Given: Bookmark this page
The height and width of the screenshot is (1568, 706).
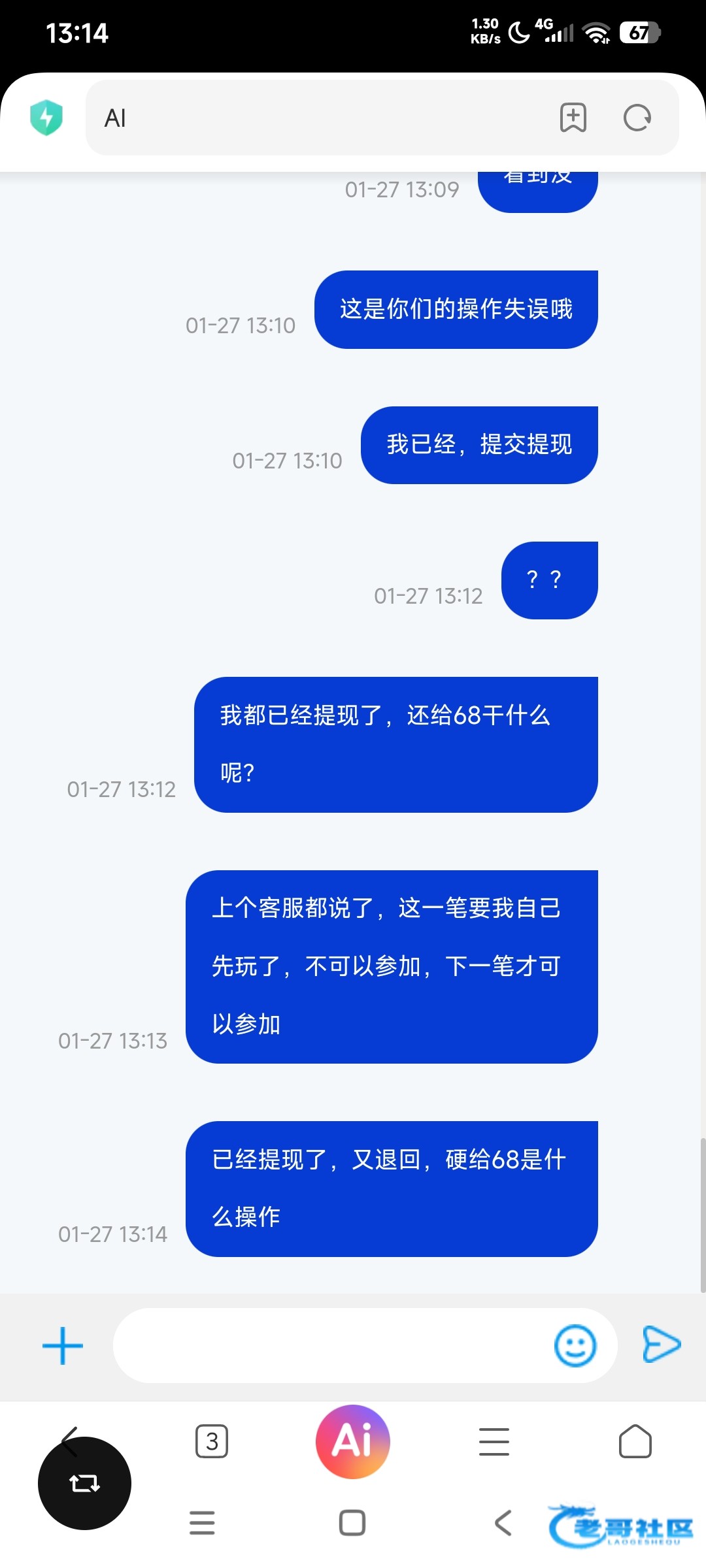Looking at the screenshot, I should tap(573, 118).
